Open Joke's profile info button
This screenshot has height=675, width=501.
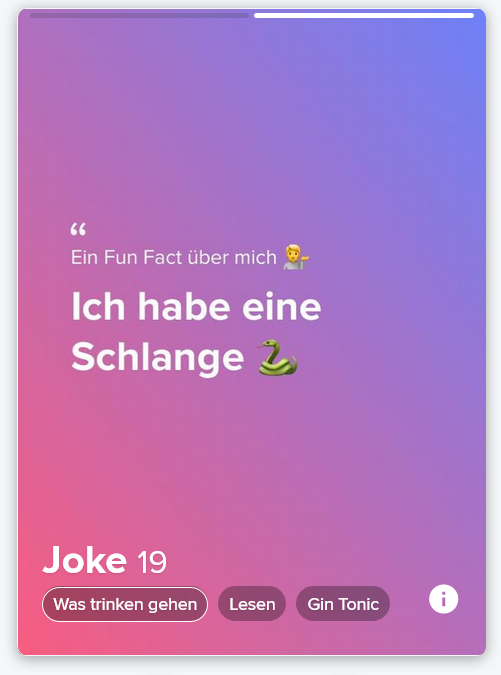point(443,599)
